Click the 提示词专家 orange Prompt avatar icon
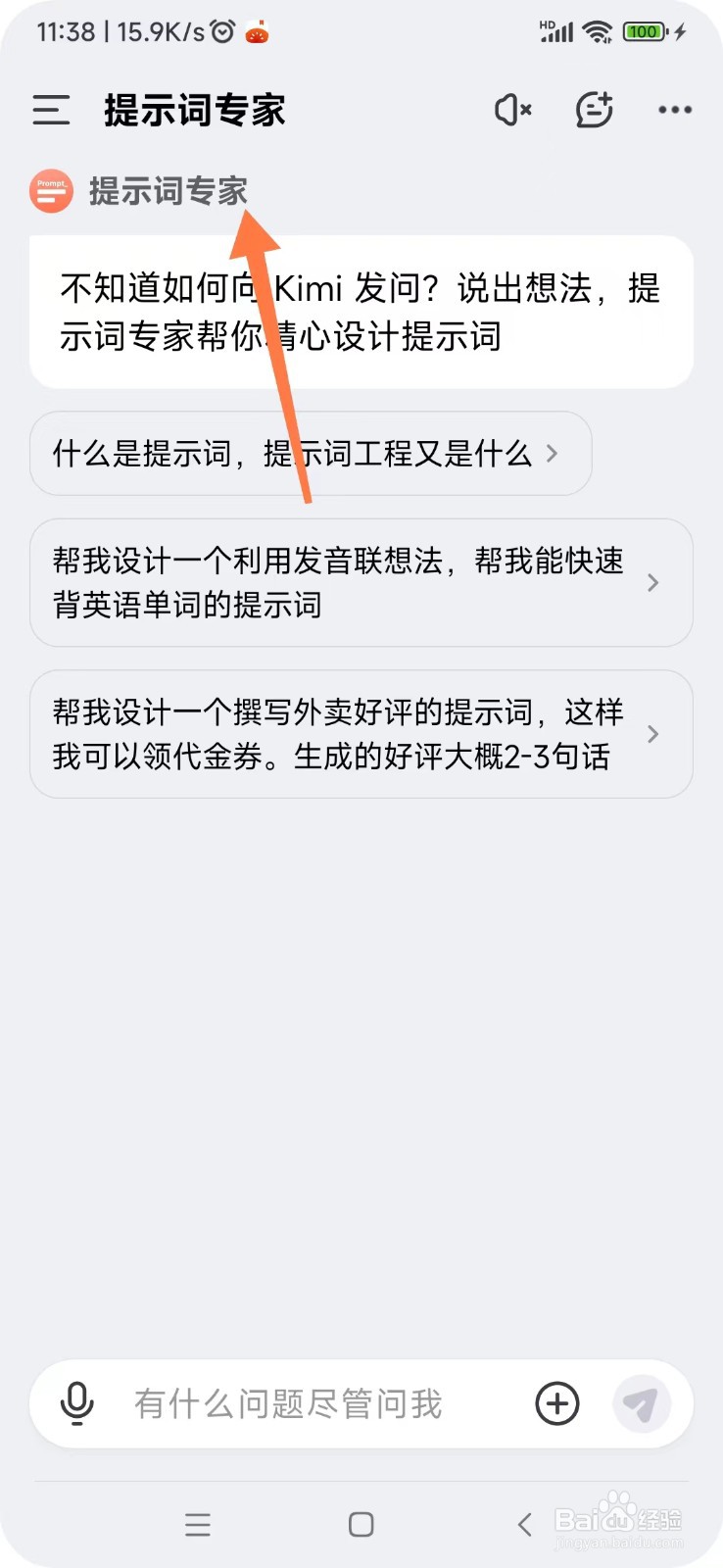 tap(50, 191)
